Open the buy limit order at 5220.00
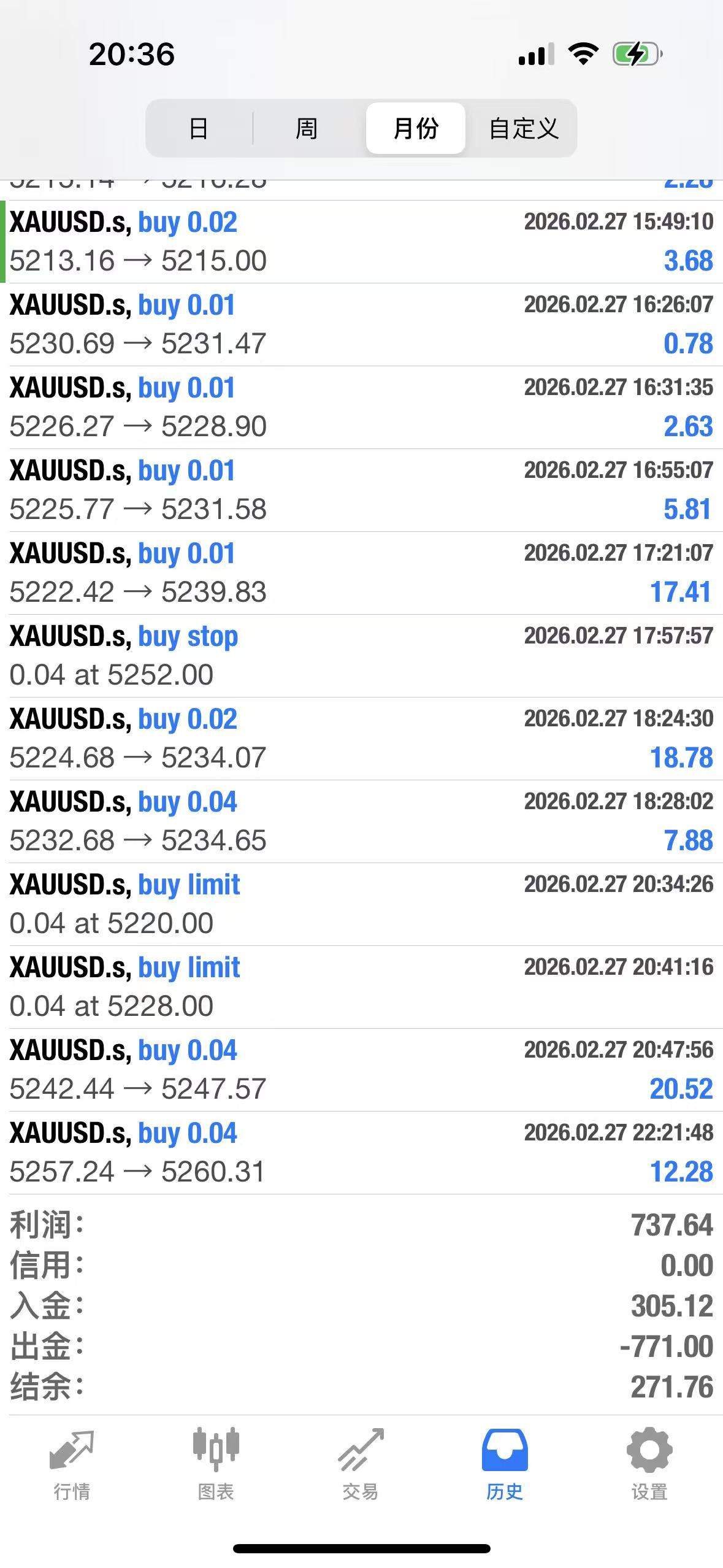The height and width of the screenshot is (1568, 723). (361, 904)
